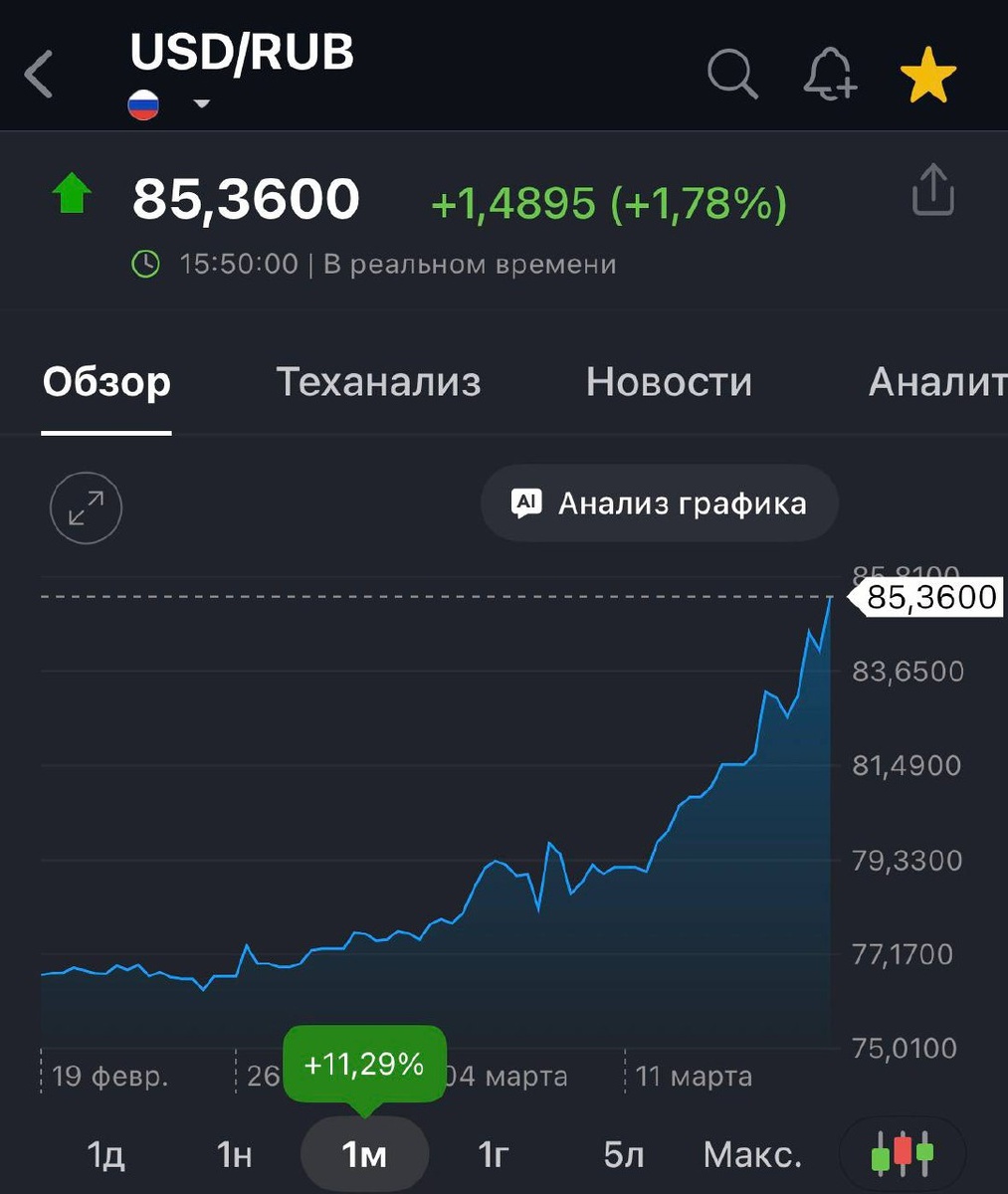Image resolution: width=1008 pixels, height=1194 pixels.
Task: Expand the chart to fullscreen
Action: click(86, 507)
